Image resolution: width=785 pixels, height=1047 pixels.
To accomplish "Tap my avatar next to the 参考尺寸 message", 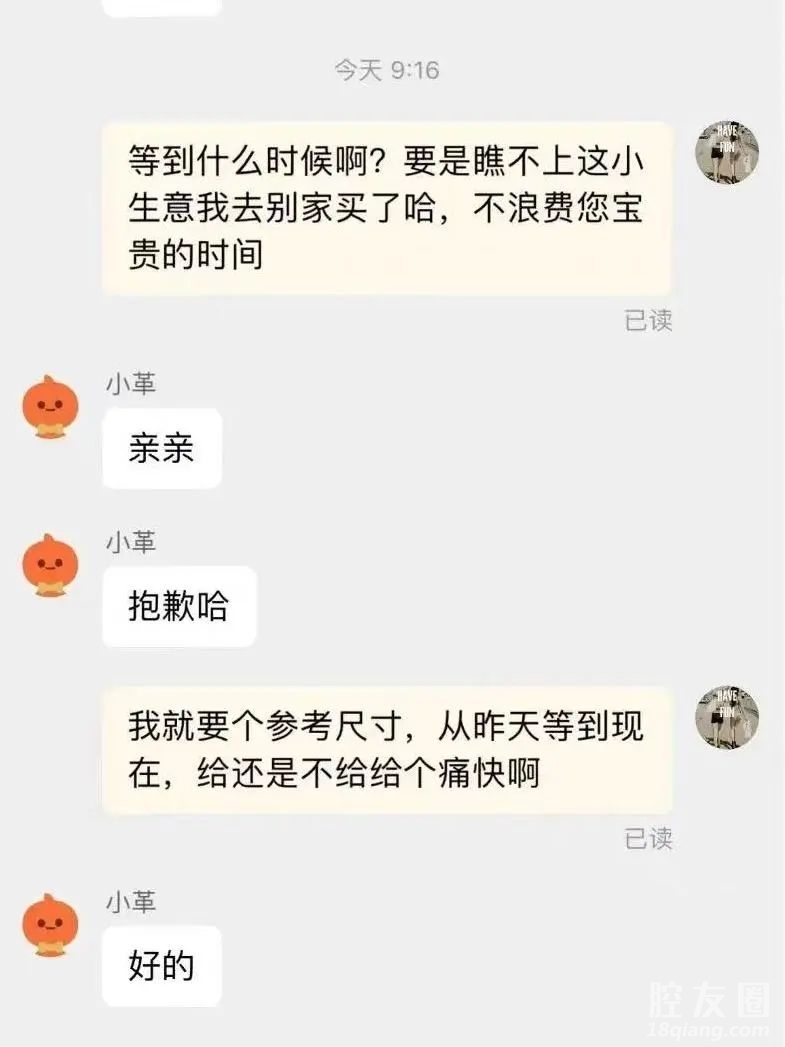I will 727,718.
